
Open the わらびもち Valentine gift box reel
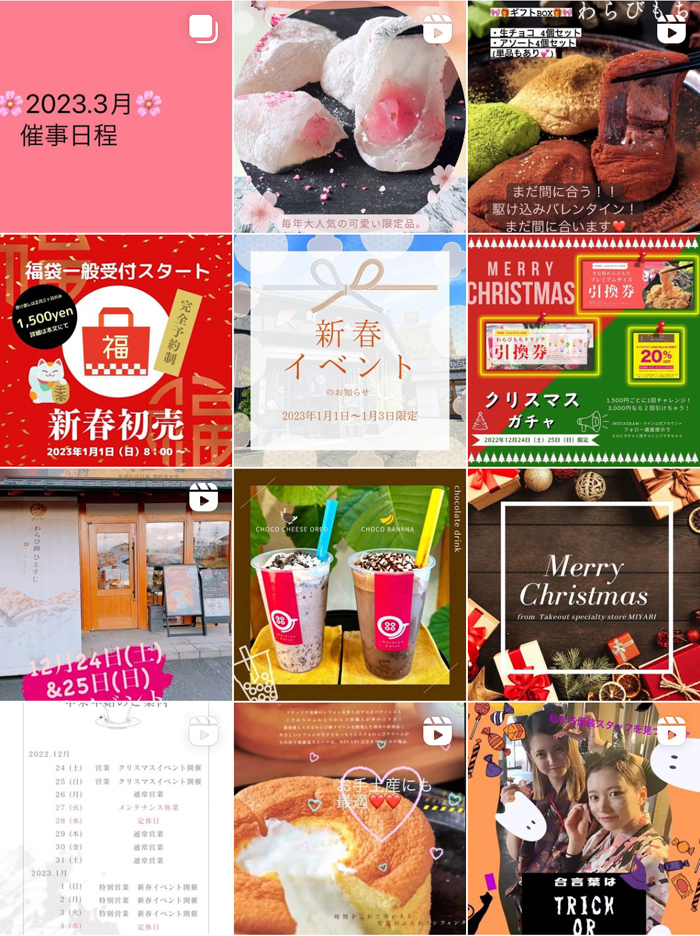click(583, 117)
